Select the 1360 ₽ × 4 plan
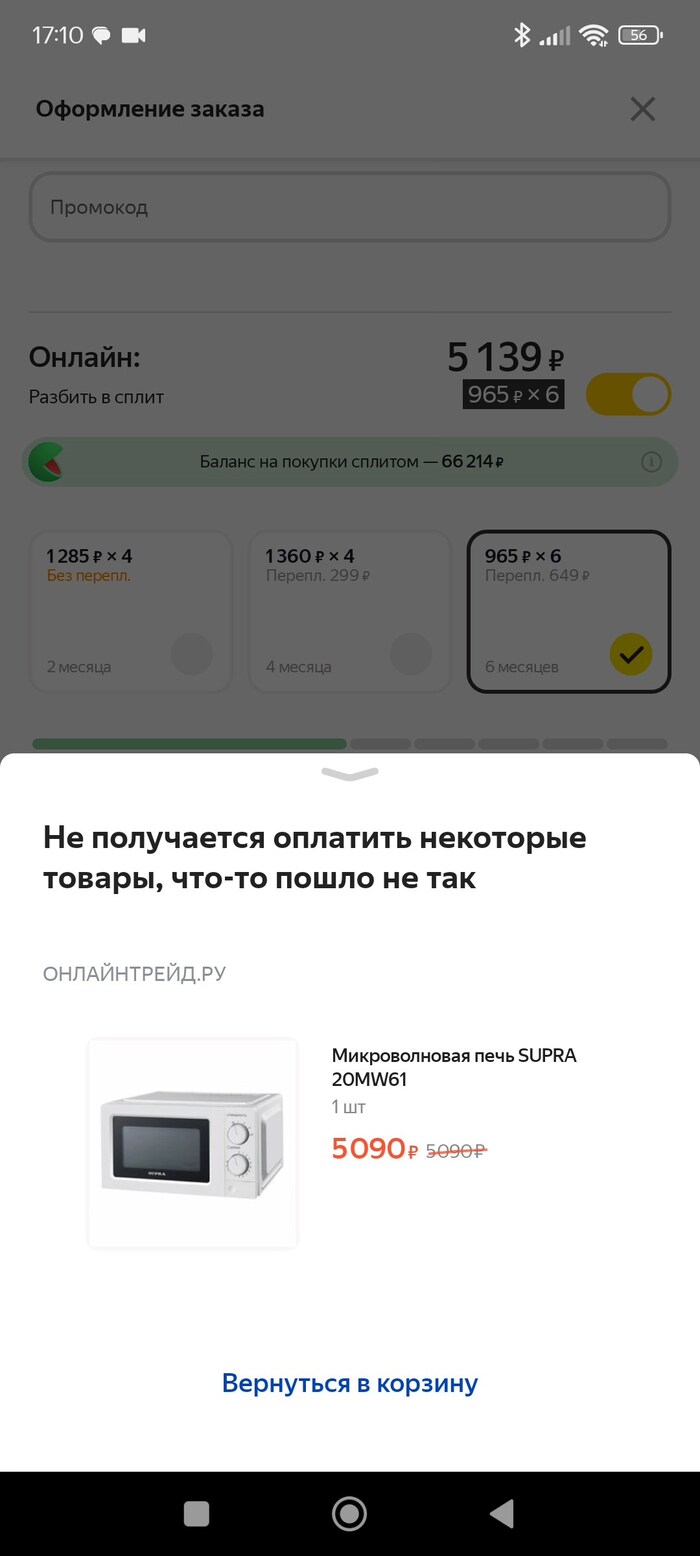 click(349, 610)
